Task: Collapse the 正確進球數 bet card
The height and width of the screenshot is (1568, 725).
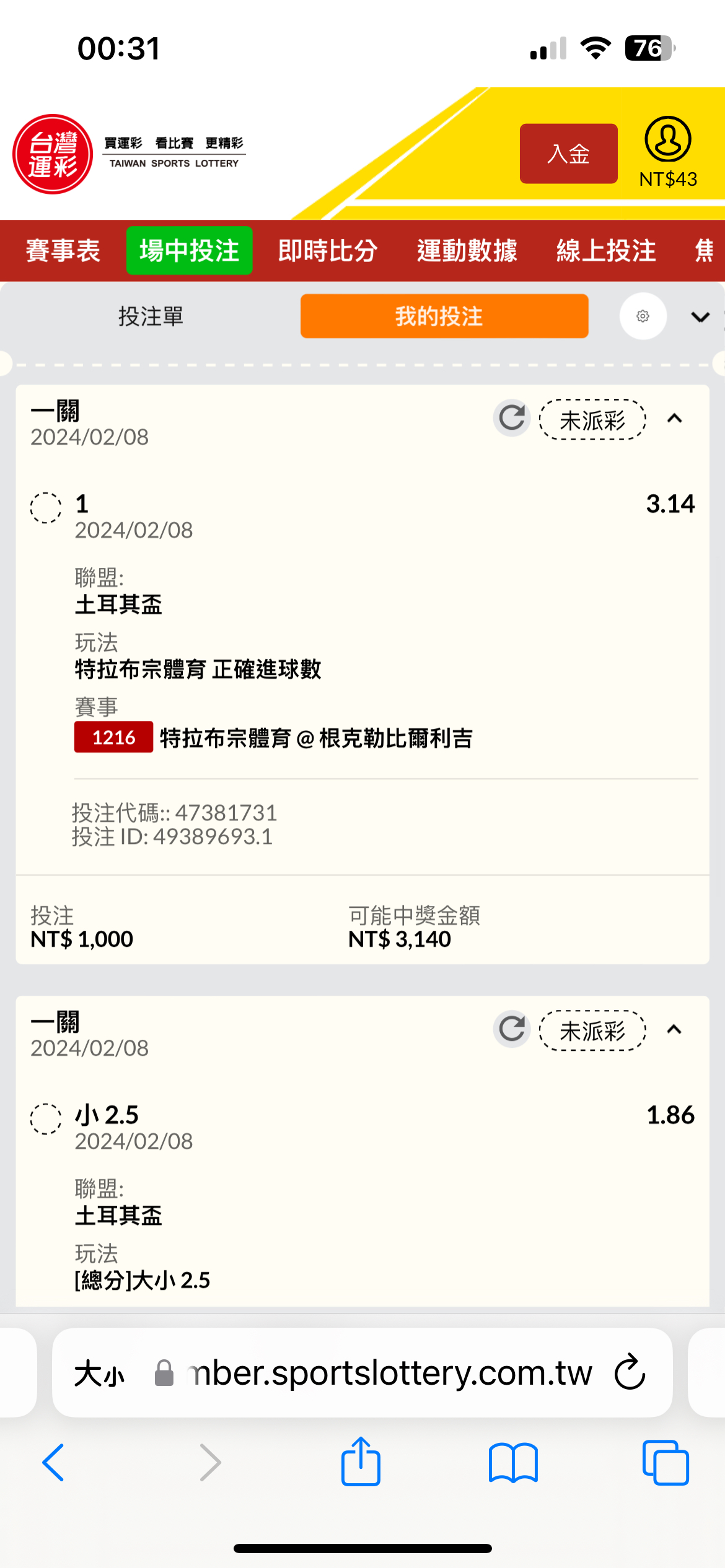Action: [x=674, y=419]
